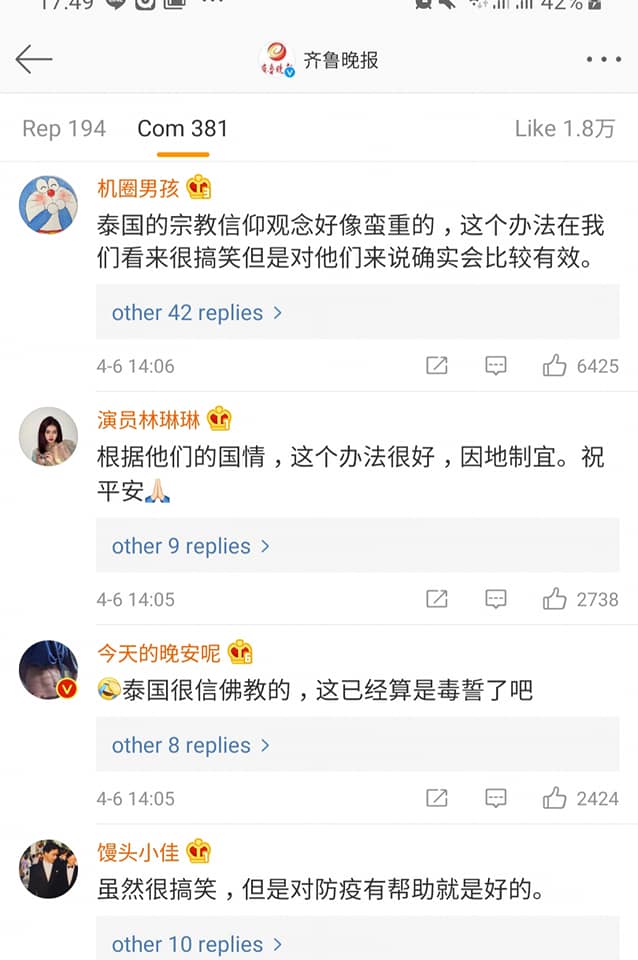Image resolution: width=638 pixels, height=960 pixels.
Task: Open the three-dot overflow menu
Action: click(603, 60)
